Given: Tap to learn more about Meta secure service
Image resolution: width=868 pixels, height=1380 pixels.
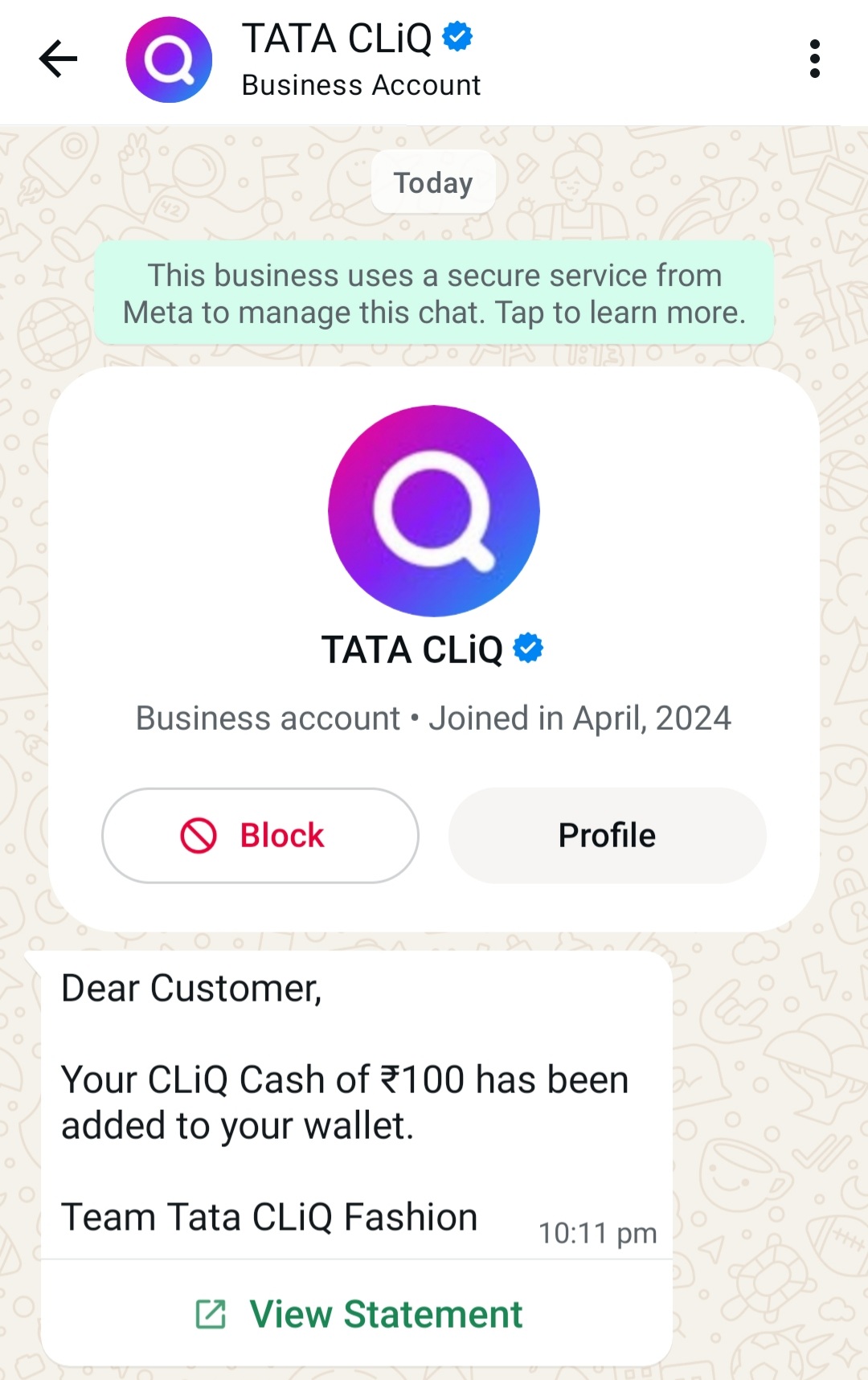Looking at the screenshot, I should (434, 294).
